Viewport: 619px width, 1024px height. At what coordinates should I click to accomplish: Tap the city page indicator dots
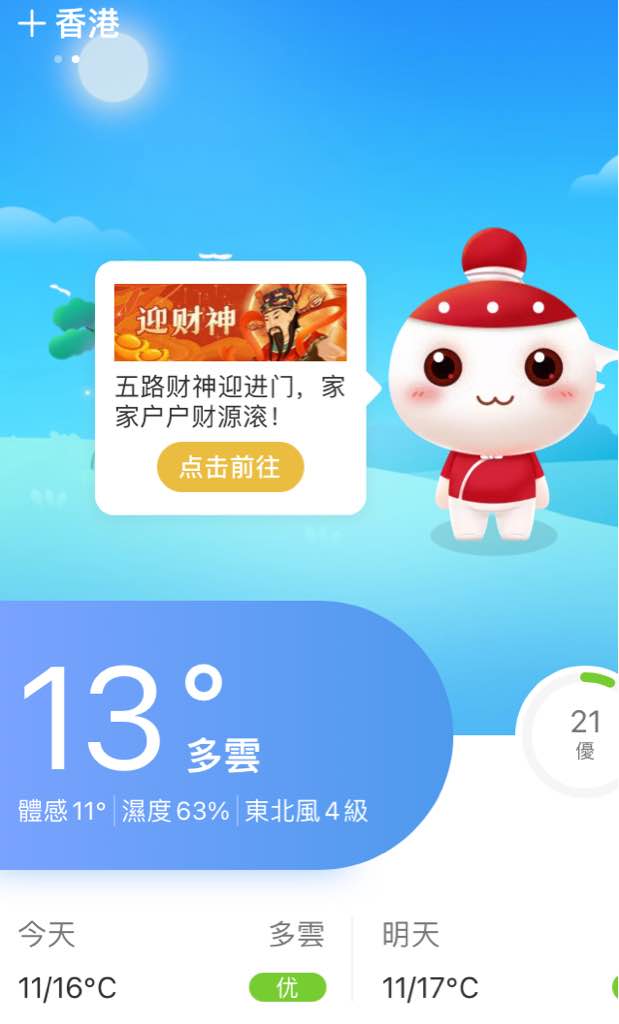[67, 59]
